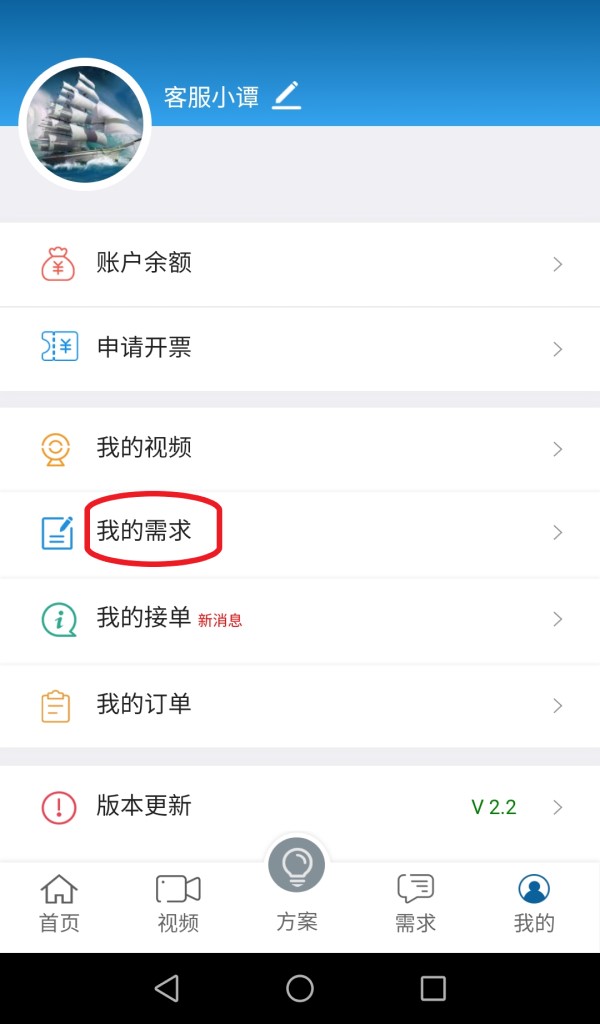Screen dimensions: 600x1024
Task: Select 我的需求 row
Action: [x=300, y=532]
